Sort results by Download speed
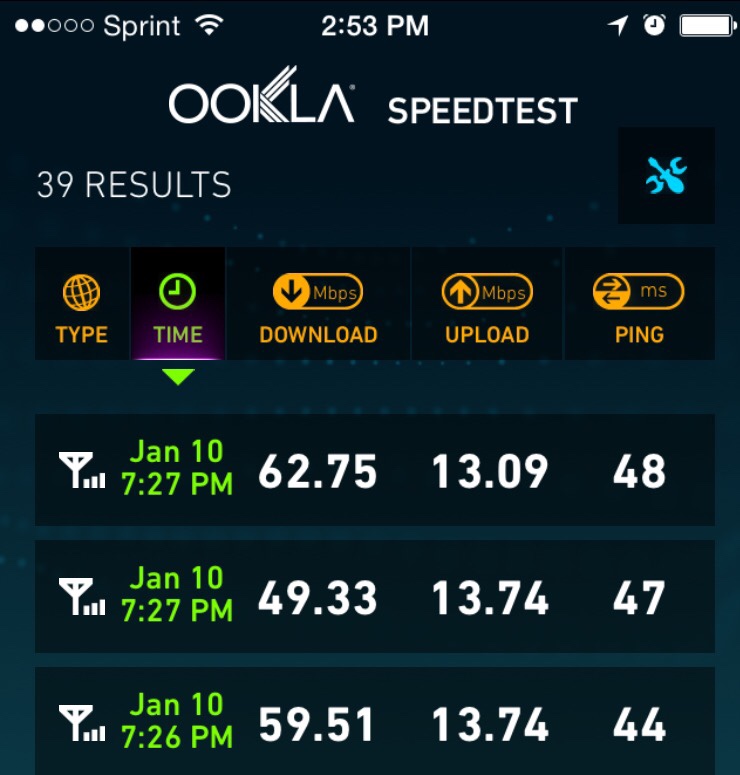This screenshot has height=775, width=740. (x=318, y=305)
